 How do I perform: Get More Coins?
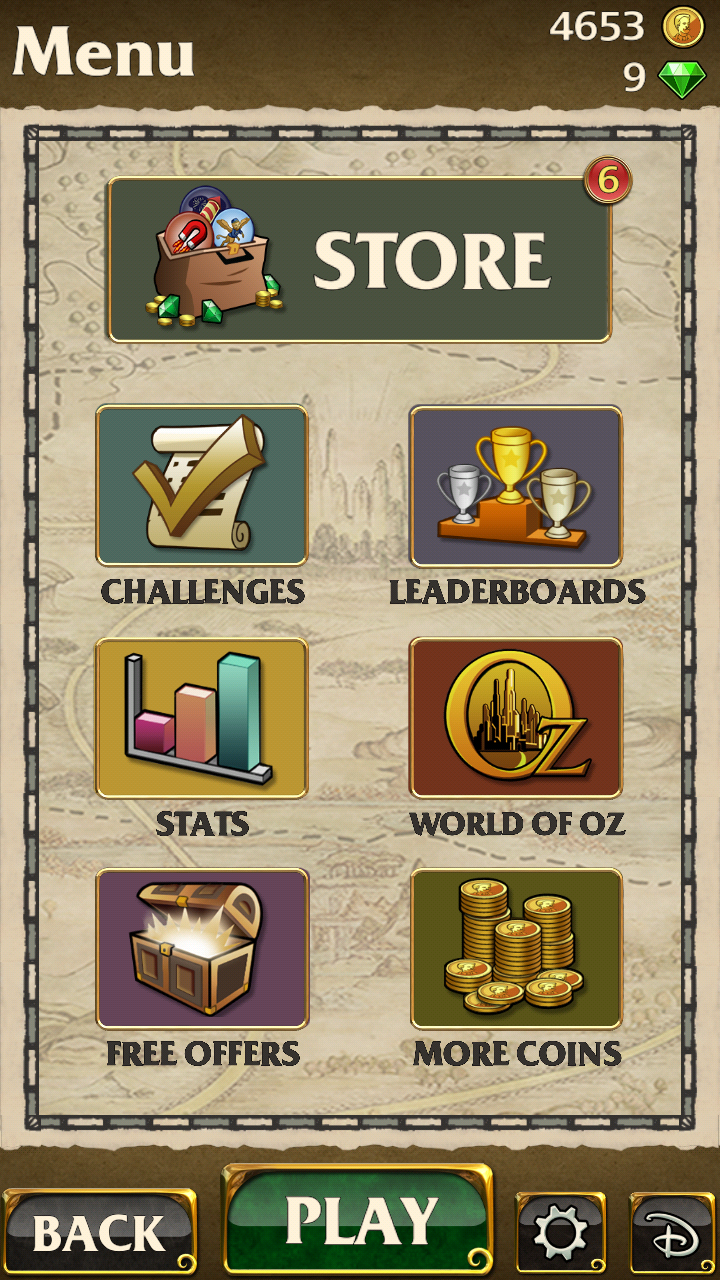click(516, 948)
